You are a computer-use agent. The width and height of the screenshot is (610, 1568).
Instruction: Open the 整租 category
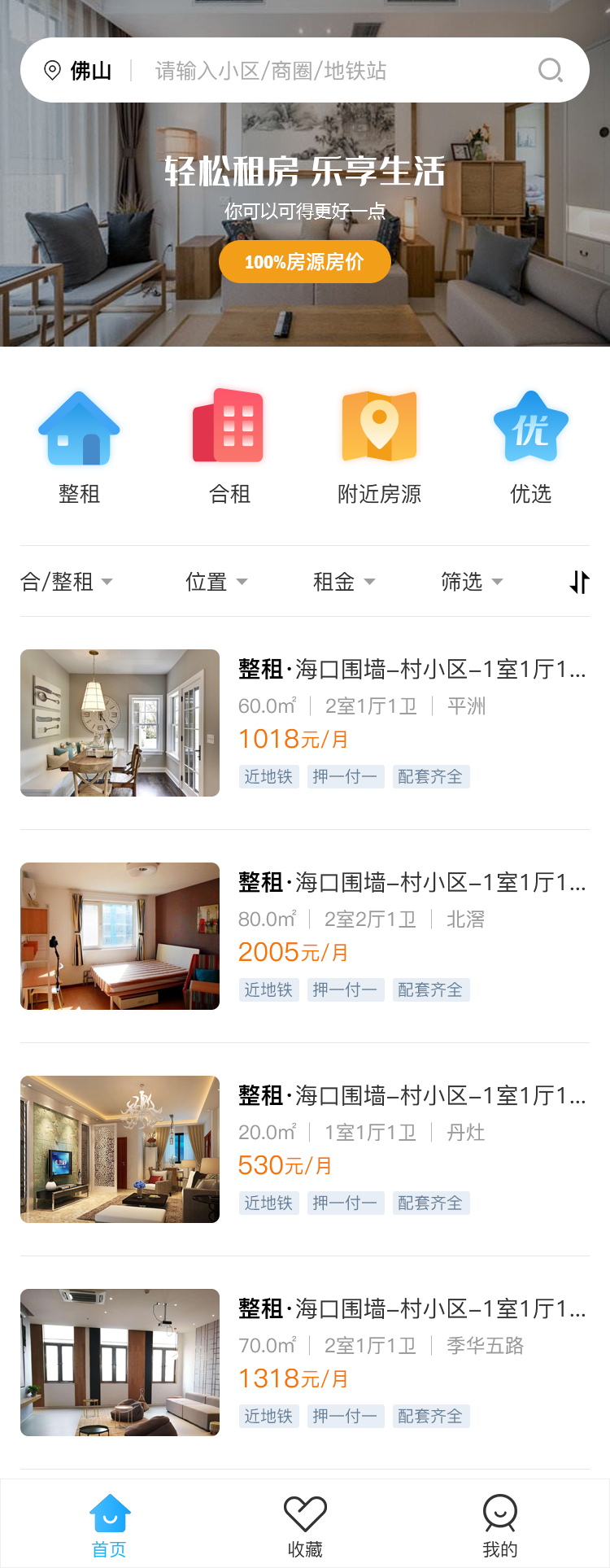pyautogui.click(x=79, y=448)
